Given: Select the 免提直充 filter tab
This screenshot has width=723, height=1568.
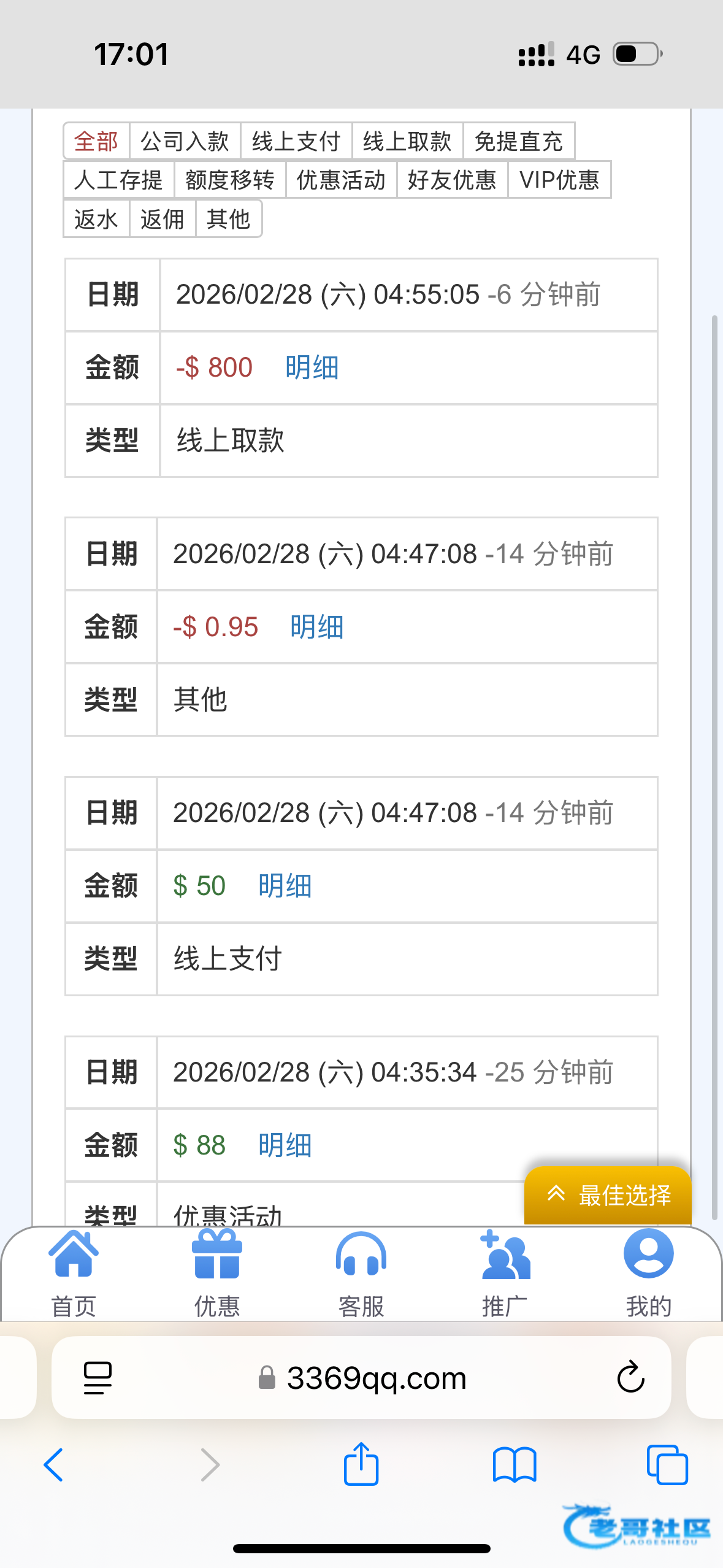Looking at the screenshot, I should (x=518, y=141).
